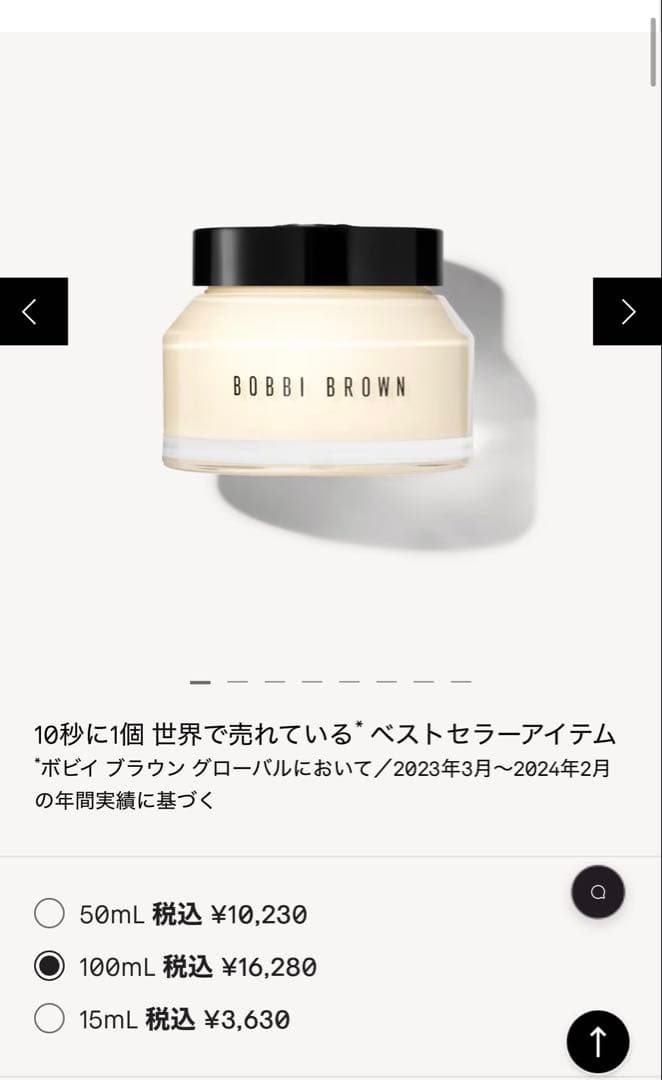
Task: Select the 100mL size option
Action: pos(49,966)
